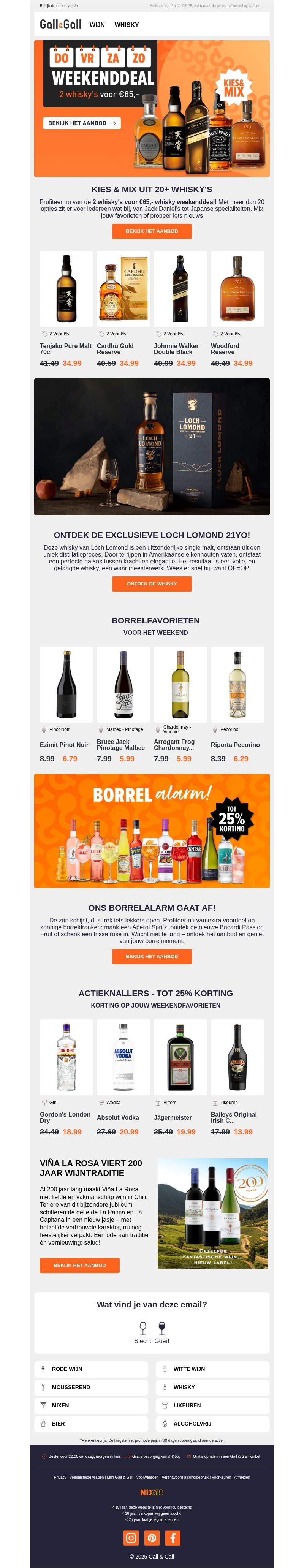Open Tenjaku Pure Malt 70cl product

tap(66, 349)
